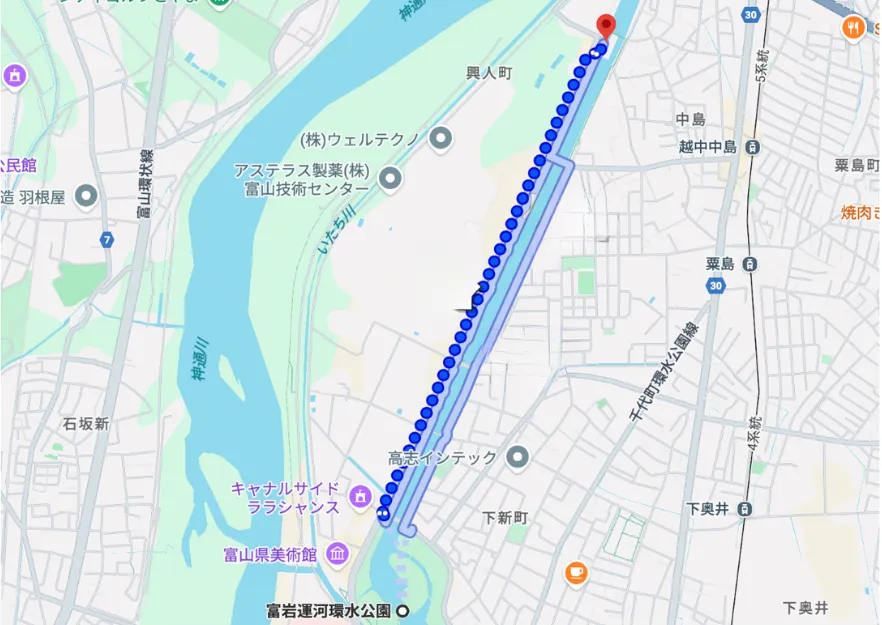Tap the red destination pin

tap(605, 26)
